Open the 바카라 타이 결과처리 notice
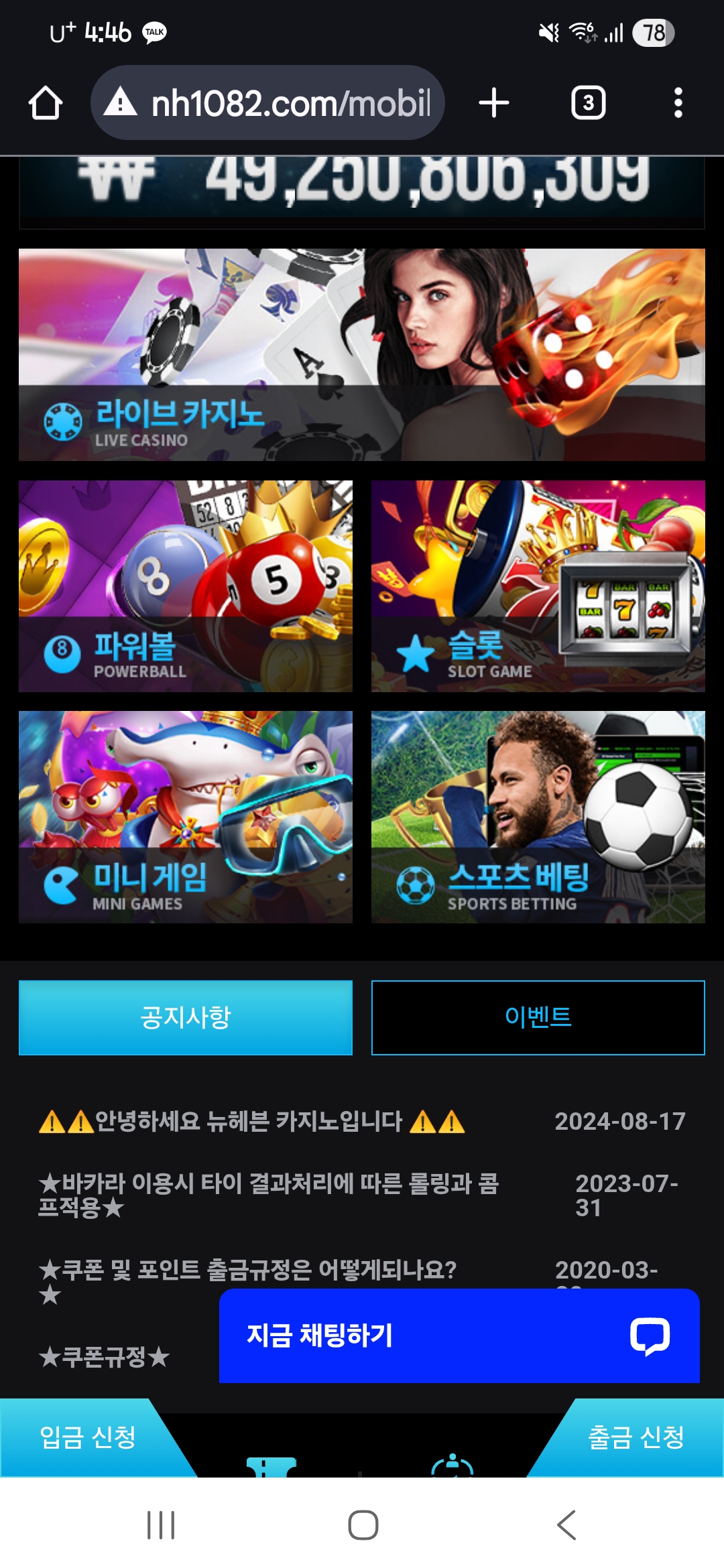 268,1195
